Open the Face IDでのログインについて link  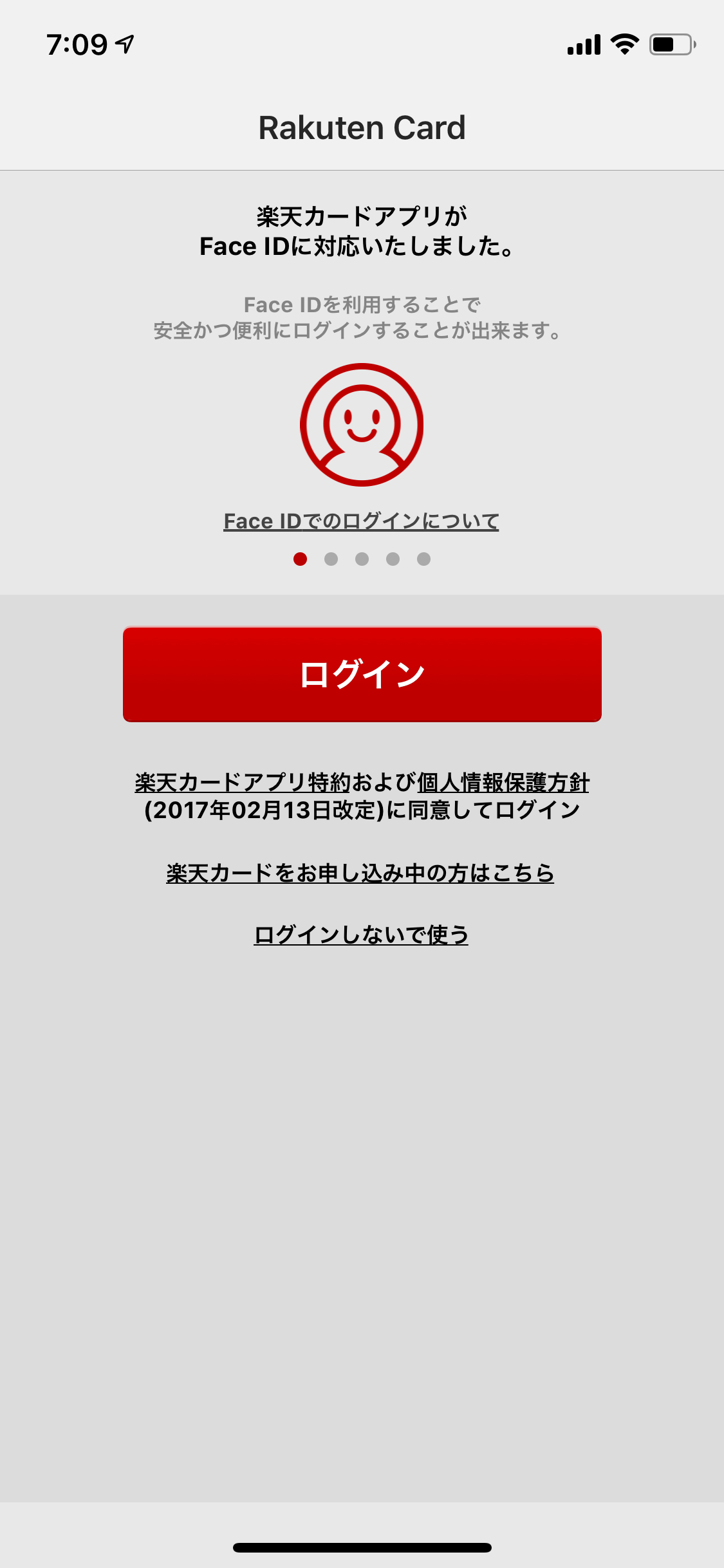pyautogui.click(x=361, y=521)
